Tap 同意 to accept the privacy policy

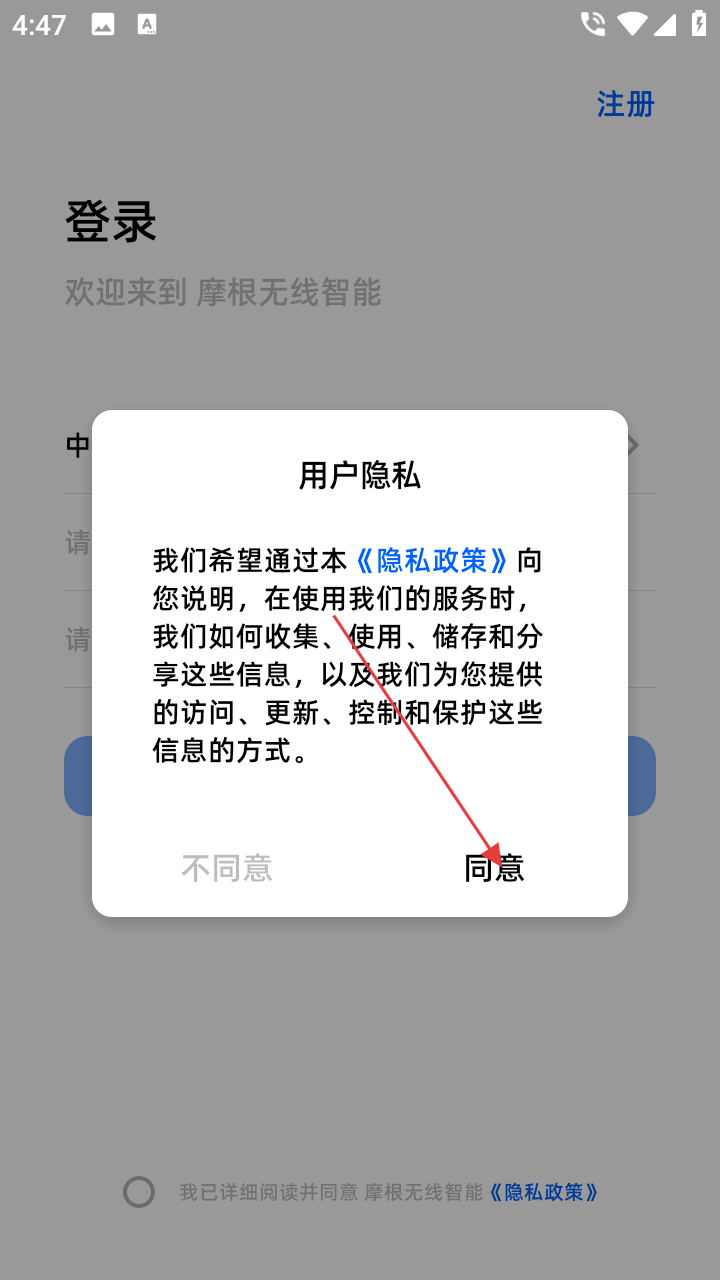tap(494, 868)
